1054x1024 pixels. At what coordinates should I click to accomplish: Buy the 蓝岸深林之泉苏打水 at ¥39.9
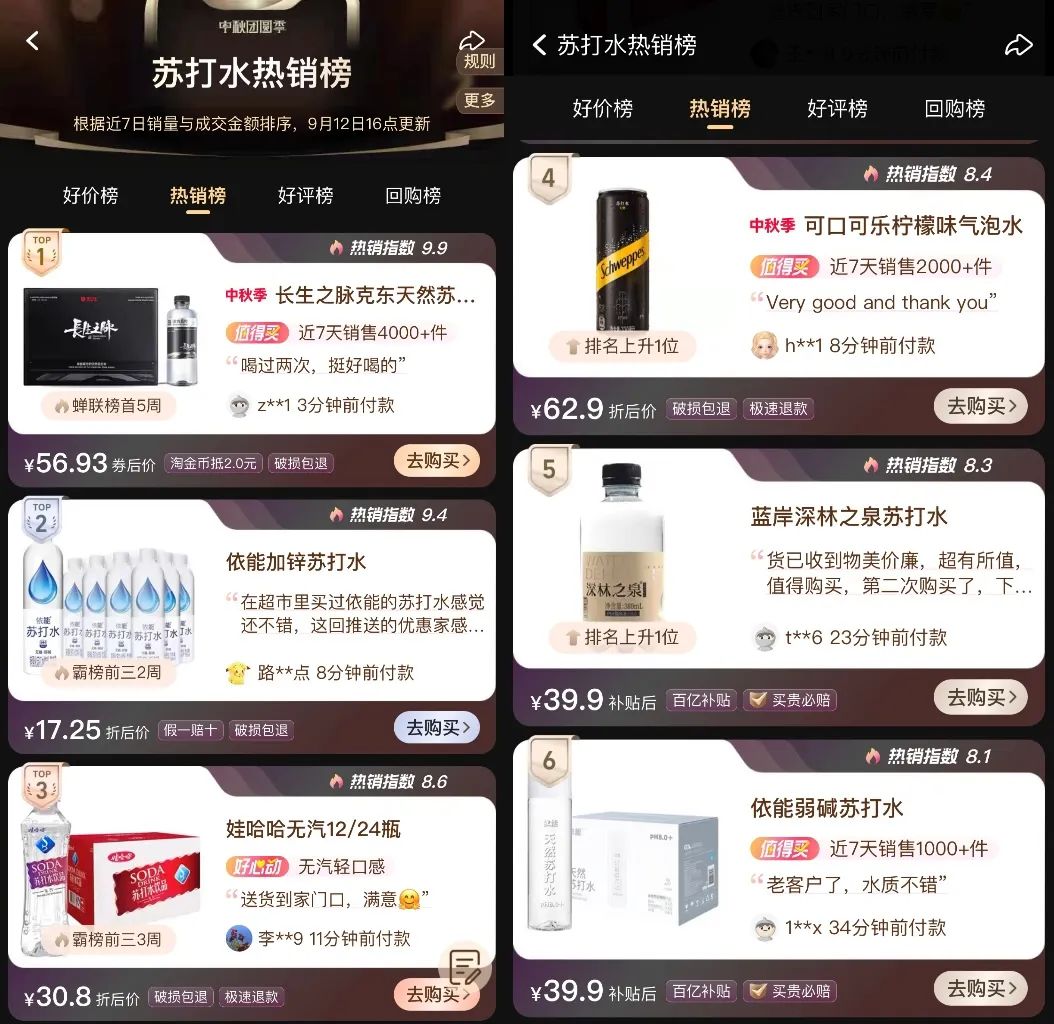click(x=980, y=697)
